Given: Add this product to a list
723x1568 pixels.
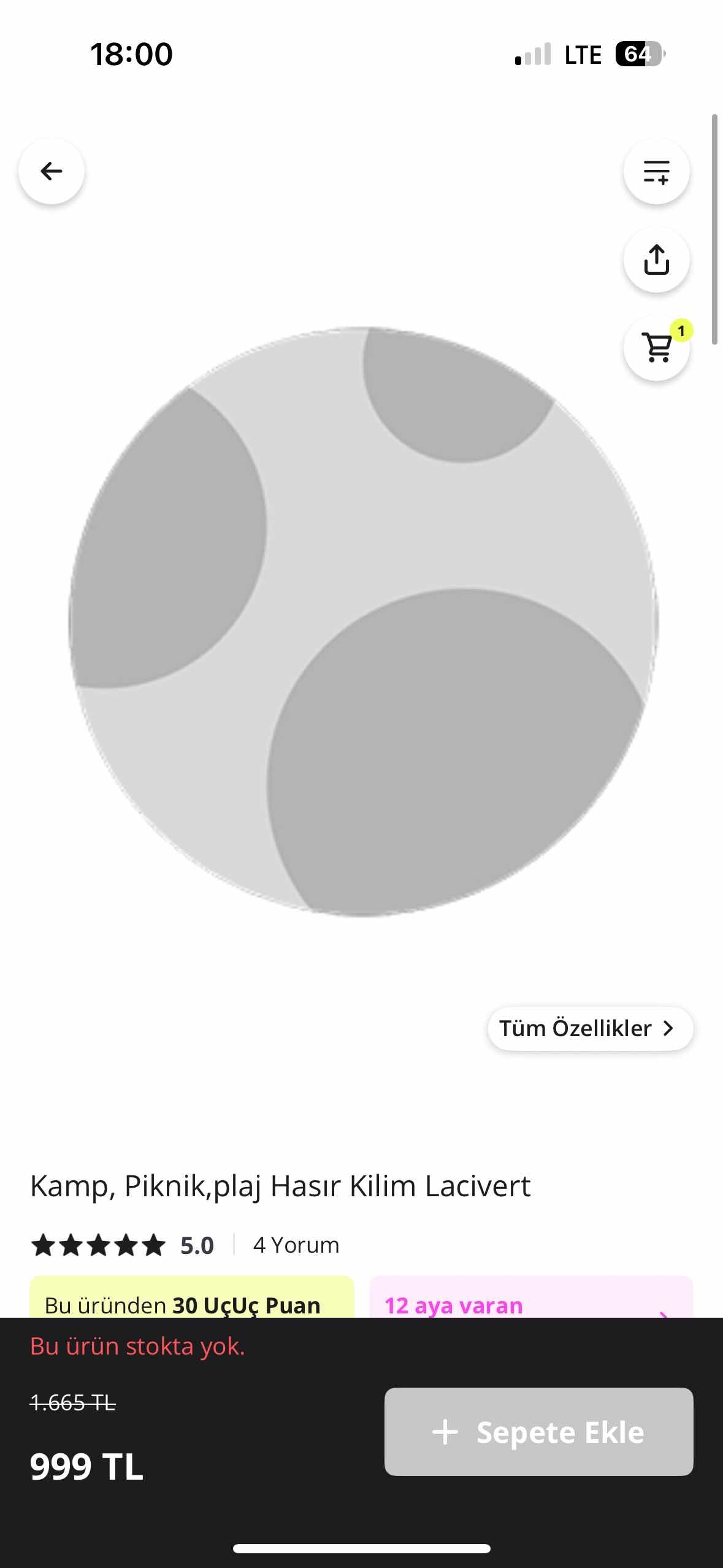Looking at the screenshot, I should 656,171.
